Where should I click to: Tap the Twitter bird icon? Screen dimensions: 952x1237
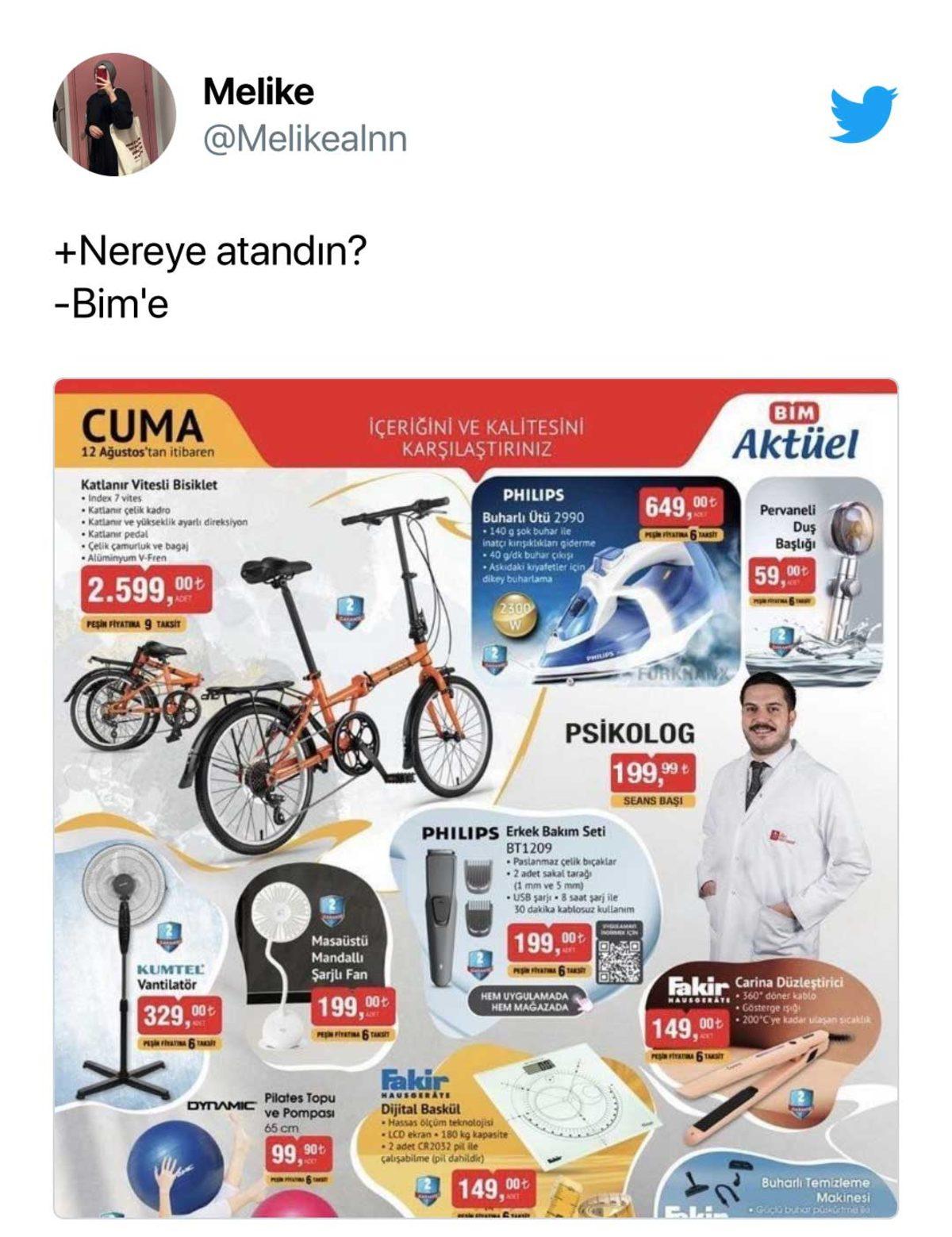click(x=863, y=114)
